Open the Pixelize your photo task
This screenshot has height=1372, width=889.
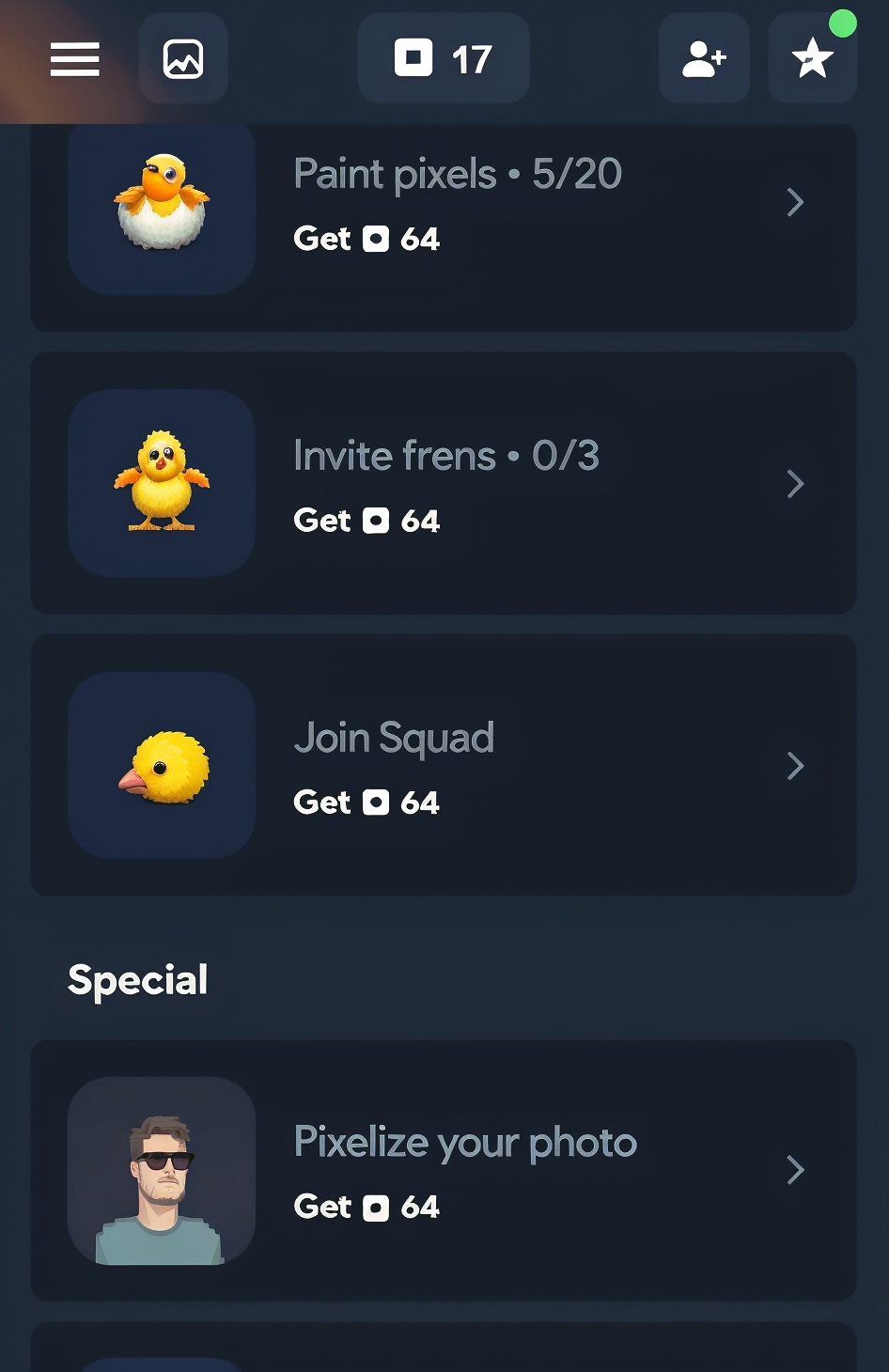[x=444, y=1170]
